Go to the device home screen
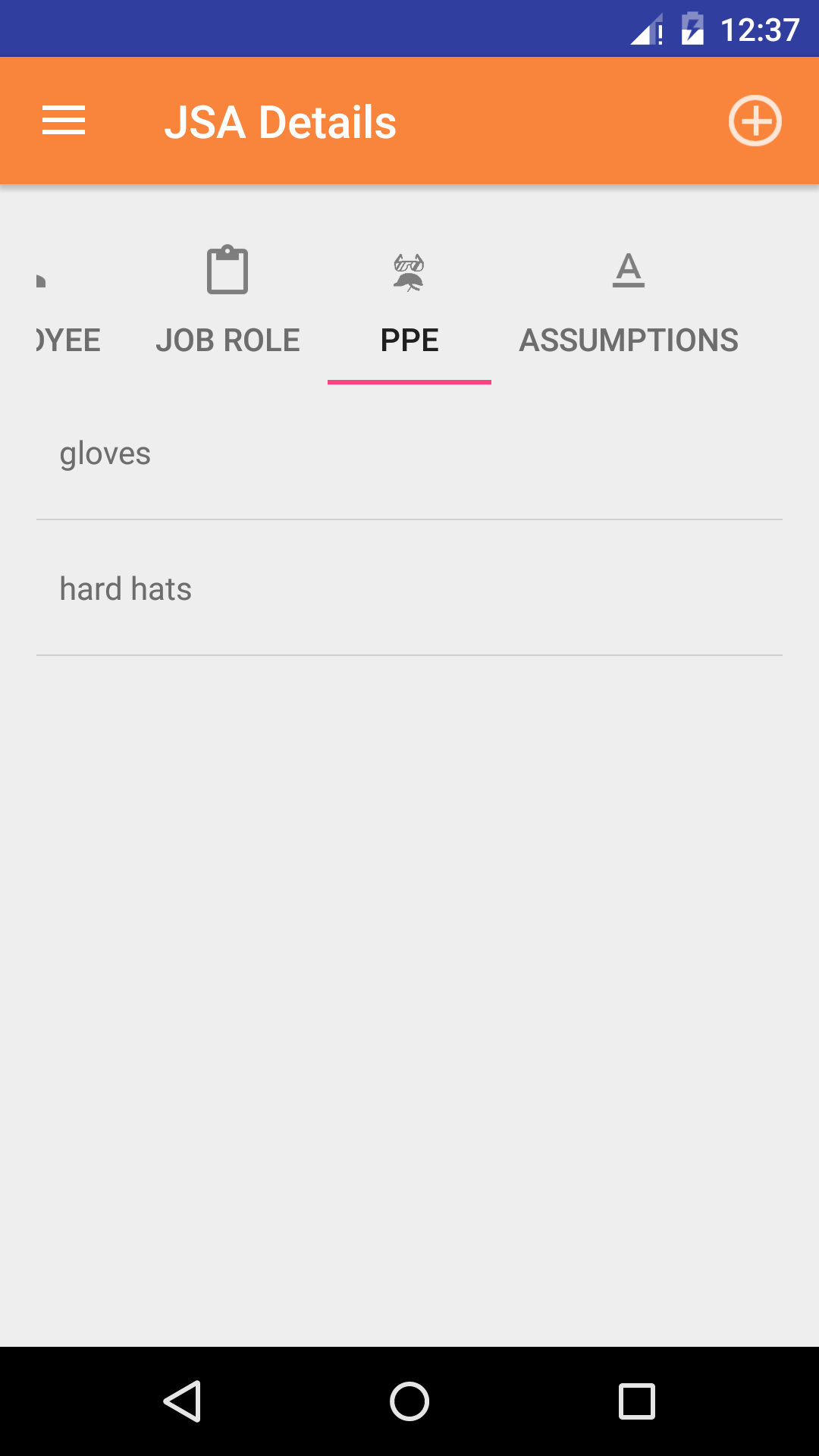Image resolution: width=819 pixels, height=1456 pixels. pos(409,1401)
